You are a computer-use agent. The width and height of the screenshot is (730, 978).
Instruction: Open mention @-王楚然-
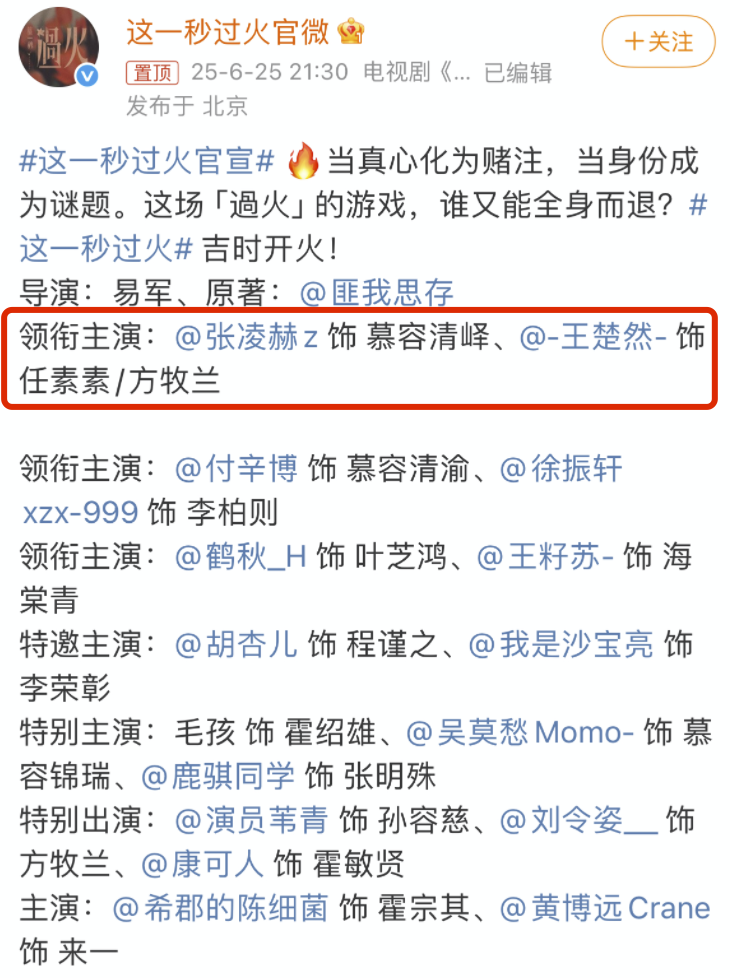592,338
